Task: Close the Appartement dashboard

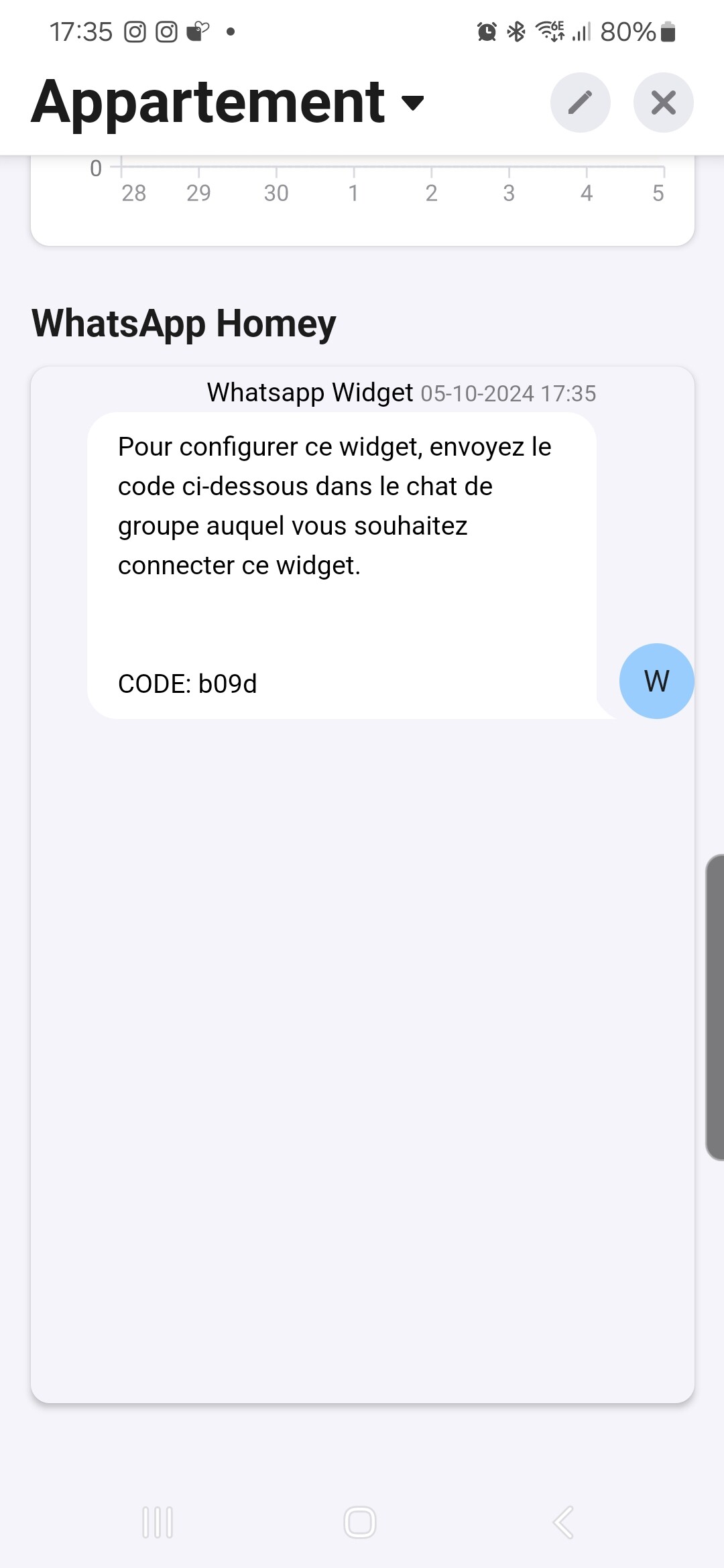Action: 663,103
